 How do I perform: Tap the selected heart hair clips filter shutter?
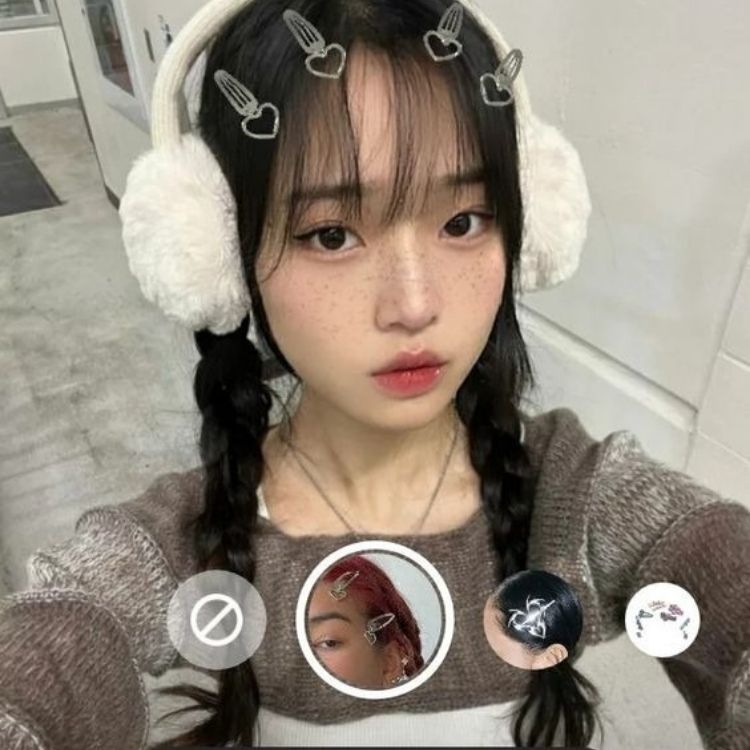pyautogui.click(x=375, y=620)
